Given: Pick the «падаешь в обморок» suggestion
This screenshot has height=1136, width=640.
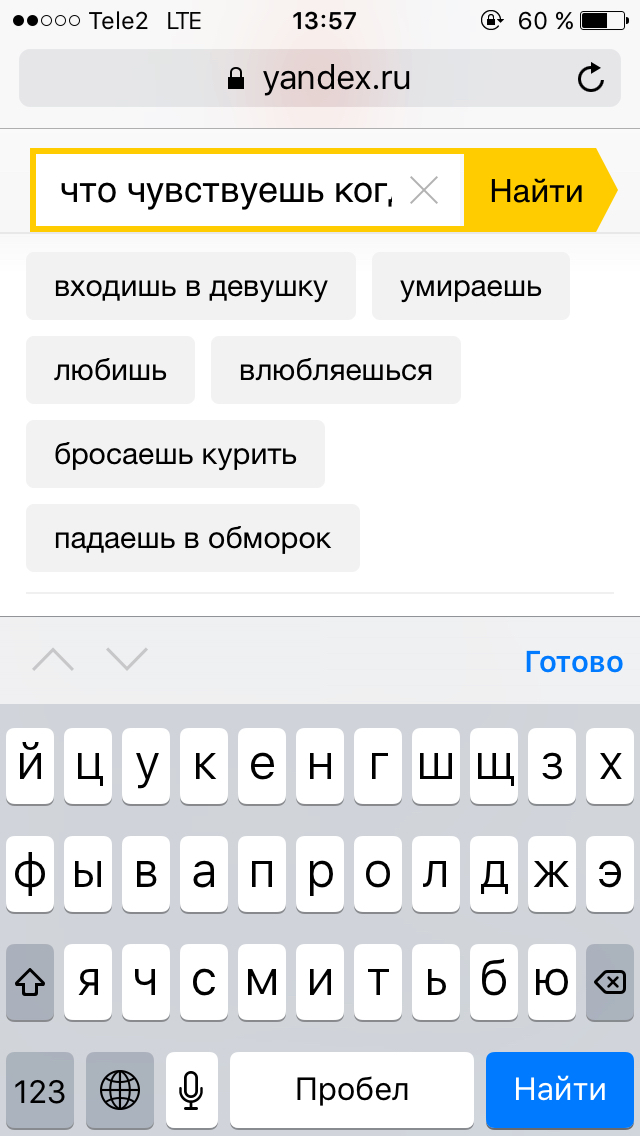Looking at the screenshot, I should tap(193, 539).
